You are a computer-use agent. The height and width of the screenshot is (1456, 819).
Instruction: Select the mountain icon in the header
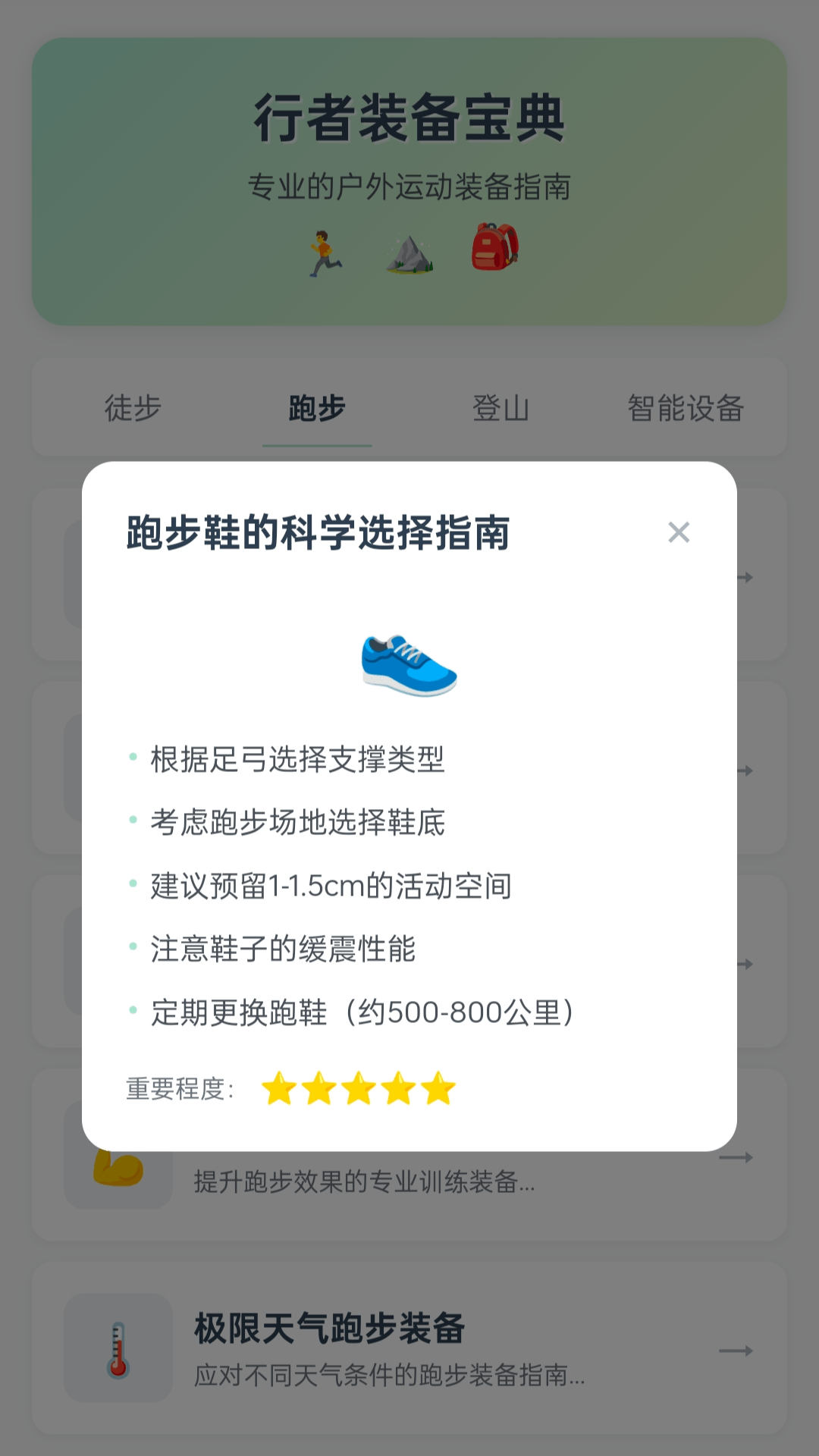pos(410,250)
